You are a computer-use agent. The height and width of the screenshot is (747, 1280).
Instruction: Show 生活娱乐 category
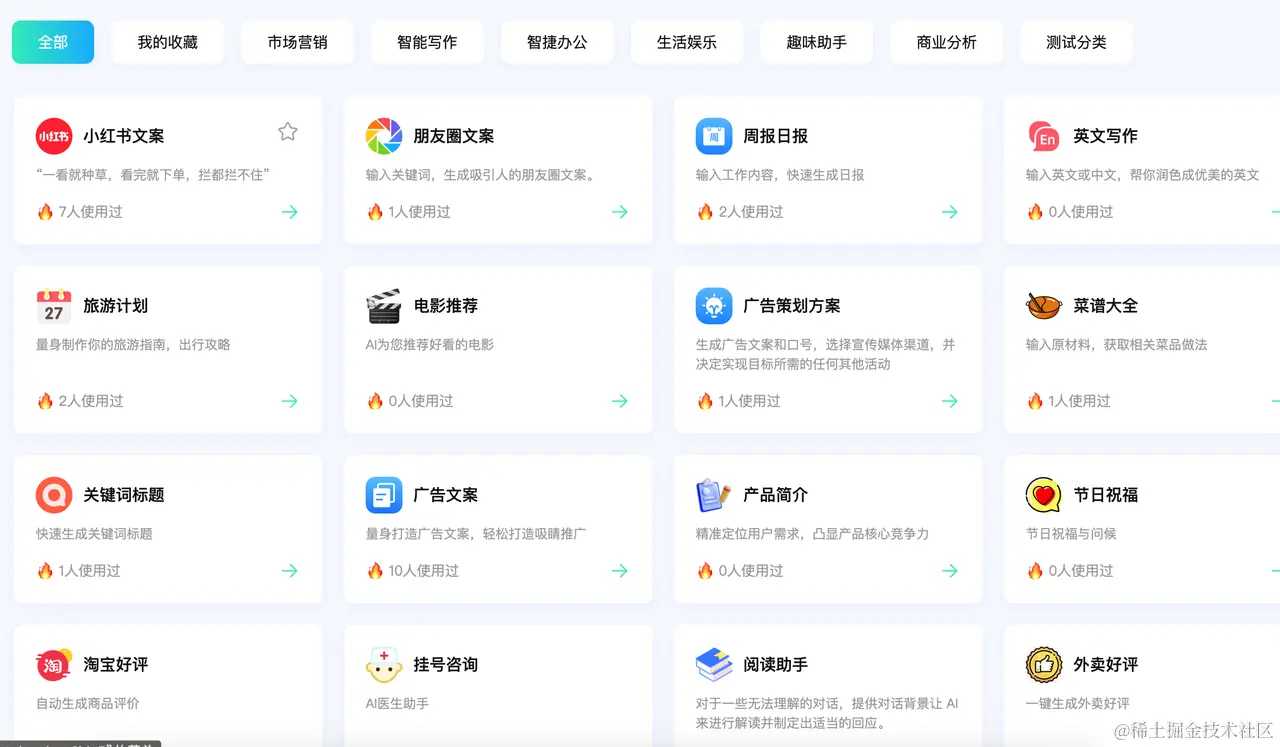686,42
